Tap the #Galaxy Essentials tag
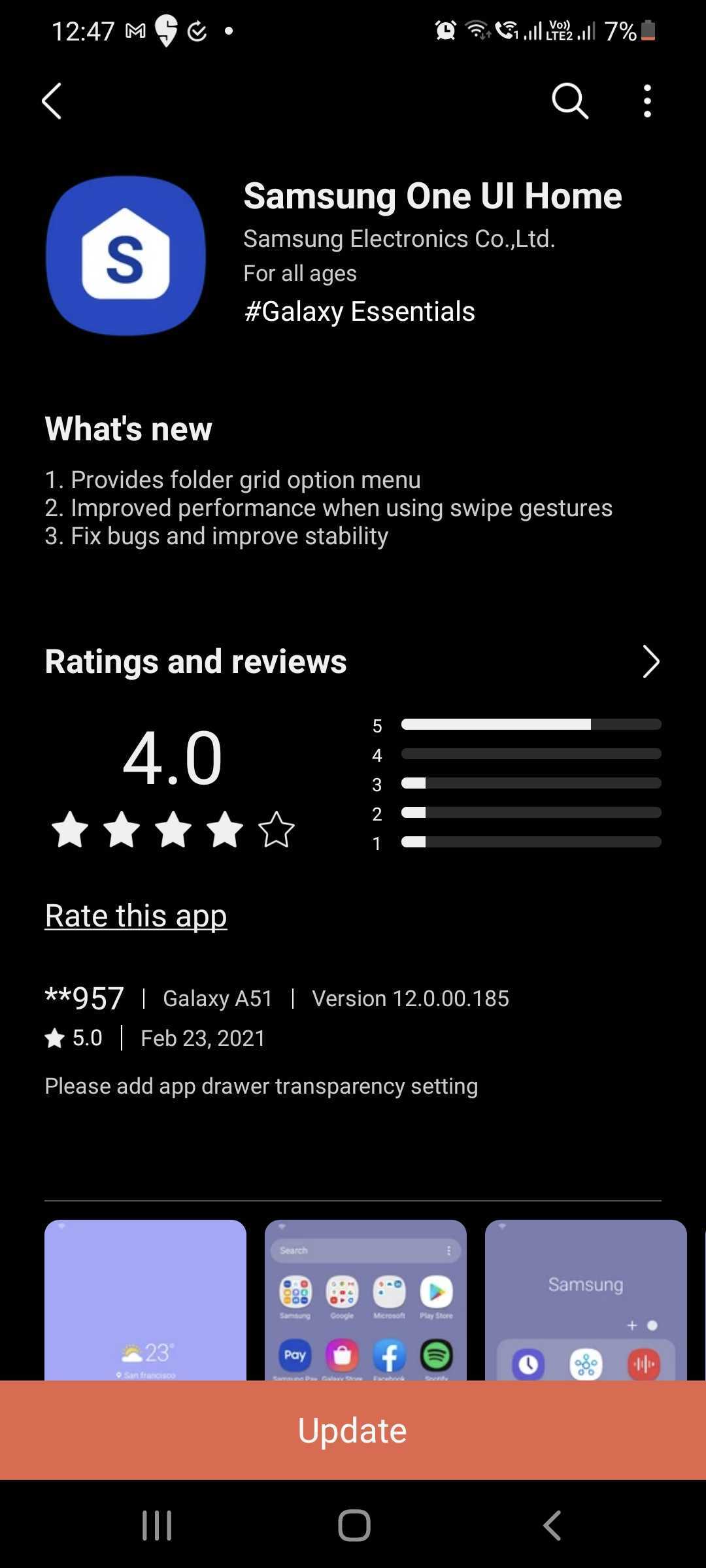 [x=359, y=312]
